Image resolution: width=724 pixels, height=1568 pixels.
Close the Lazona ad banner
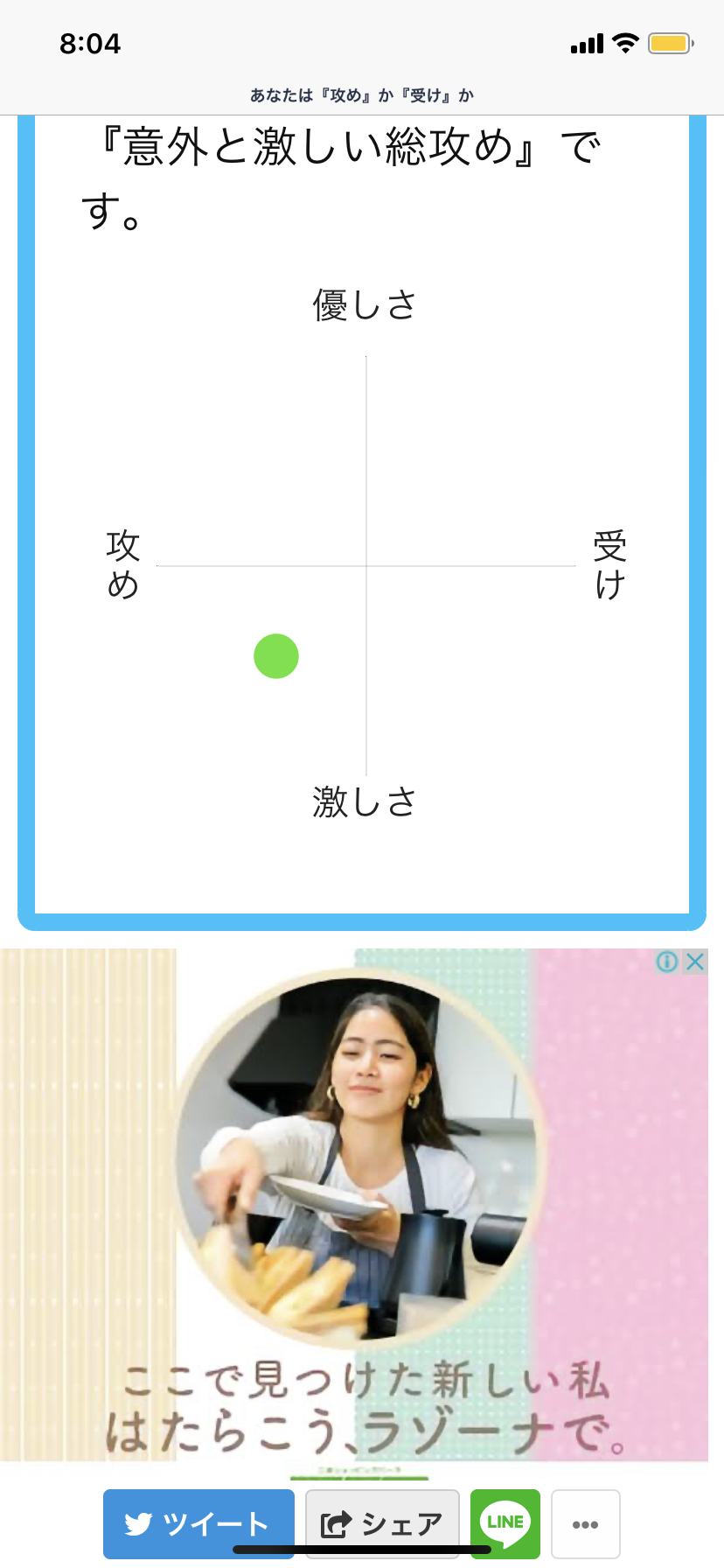[695, 962]
